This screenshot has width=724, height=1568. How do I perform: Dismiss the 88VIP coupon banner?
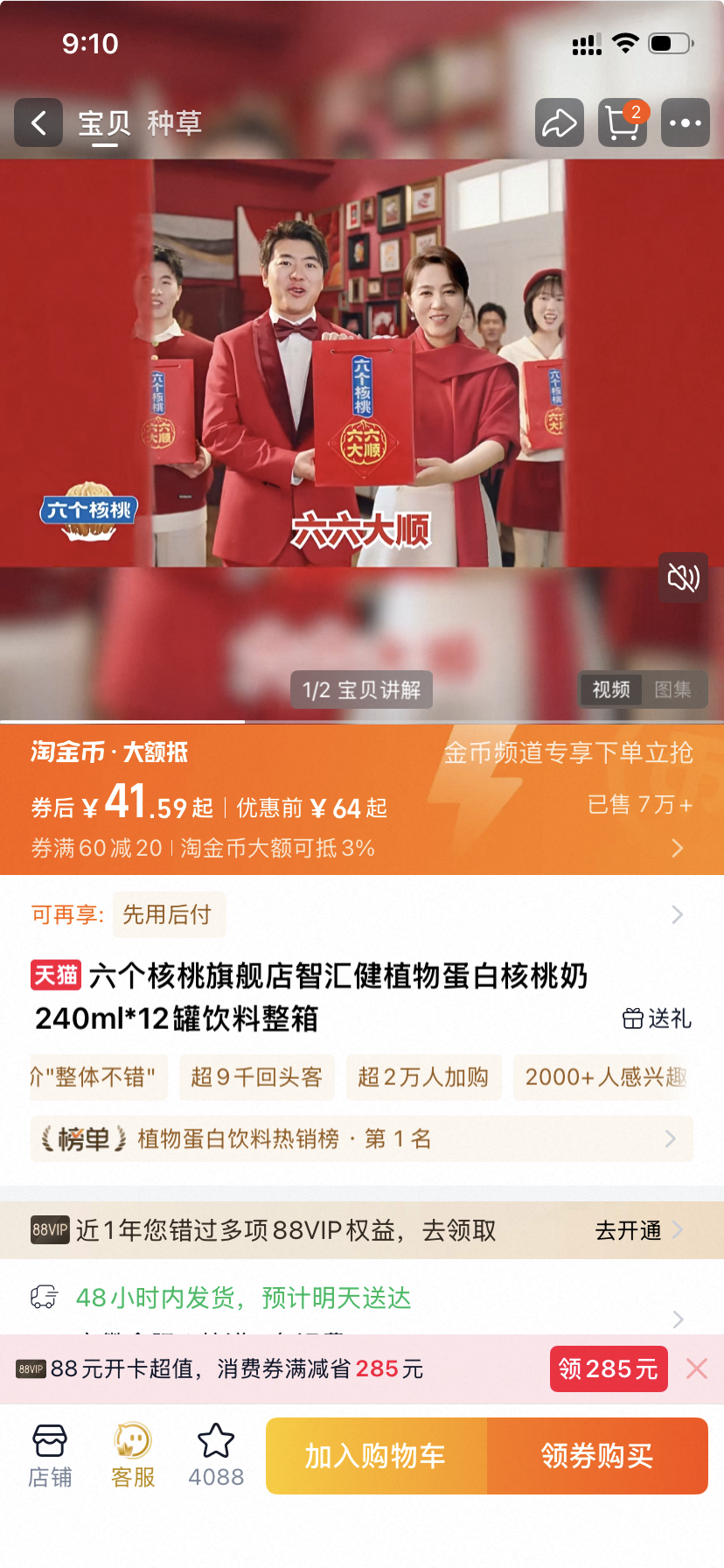click(697, 1368)
